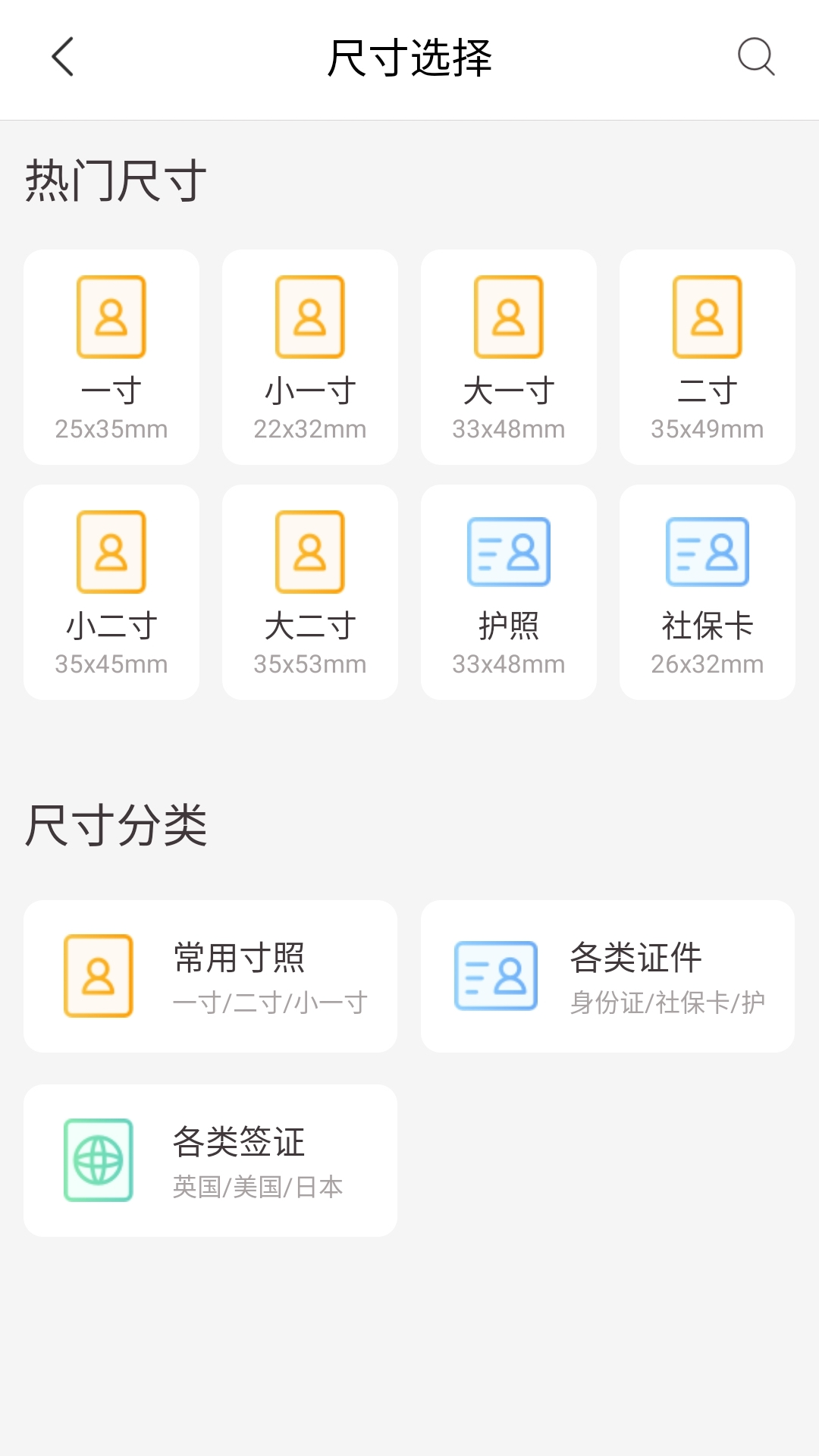This screenshot has width=819, height=1456.
Task: Select the 一寸 (25x35mm) photo size icon
Action: click(x=111, y=316)
